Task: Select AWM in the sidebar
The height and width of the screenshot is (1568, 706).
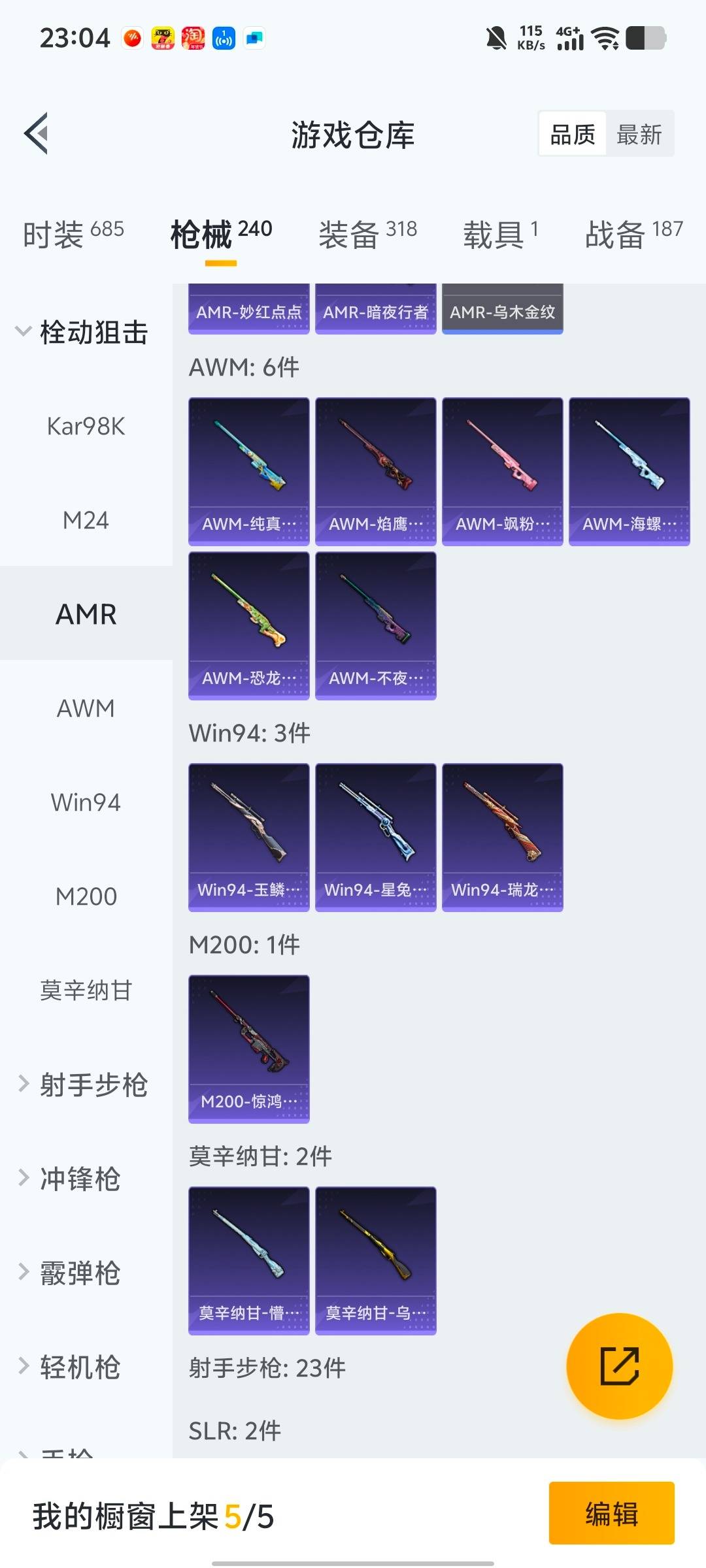Action: pyautogui.click(x=86, y=708)
